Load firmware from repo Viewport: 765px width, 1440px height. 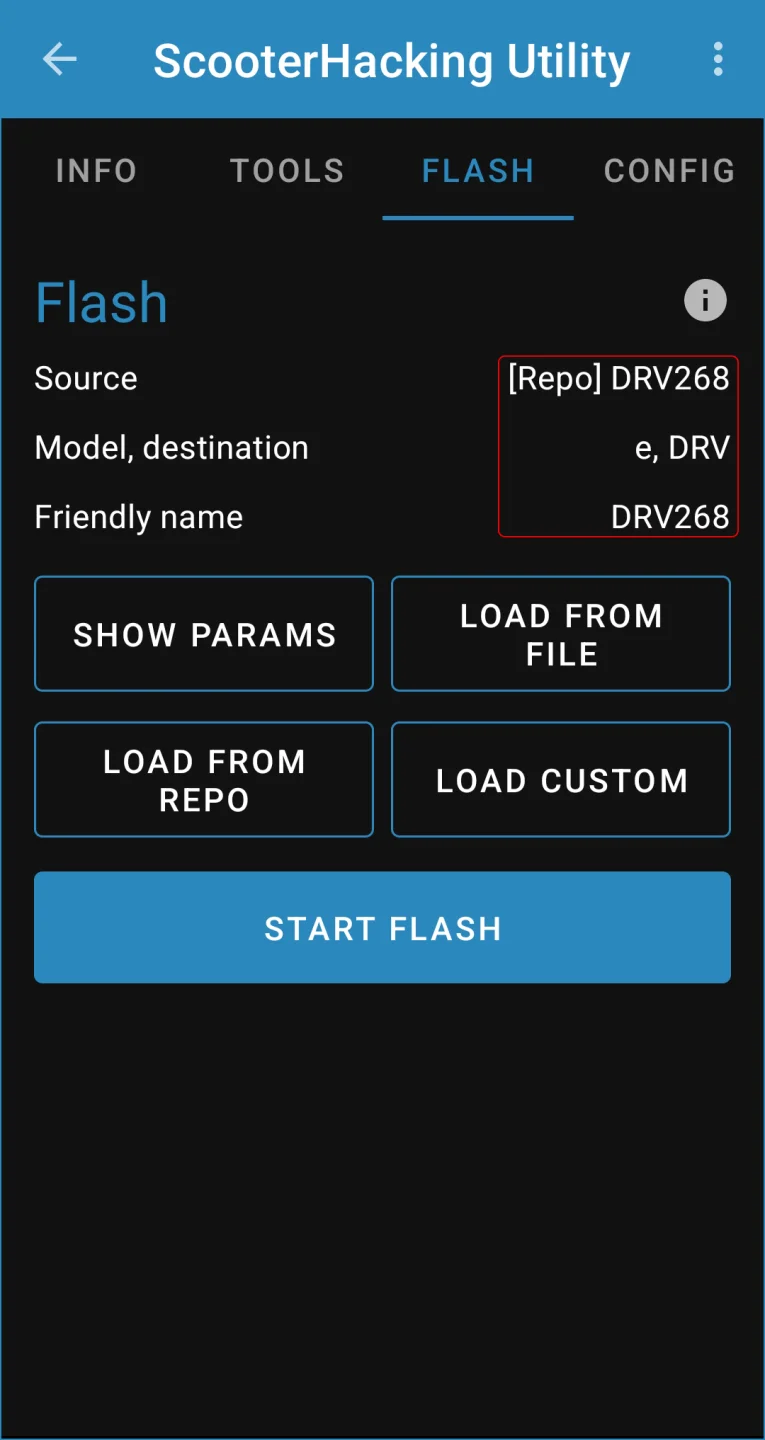[x=204, y=780]
